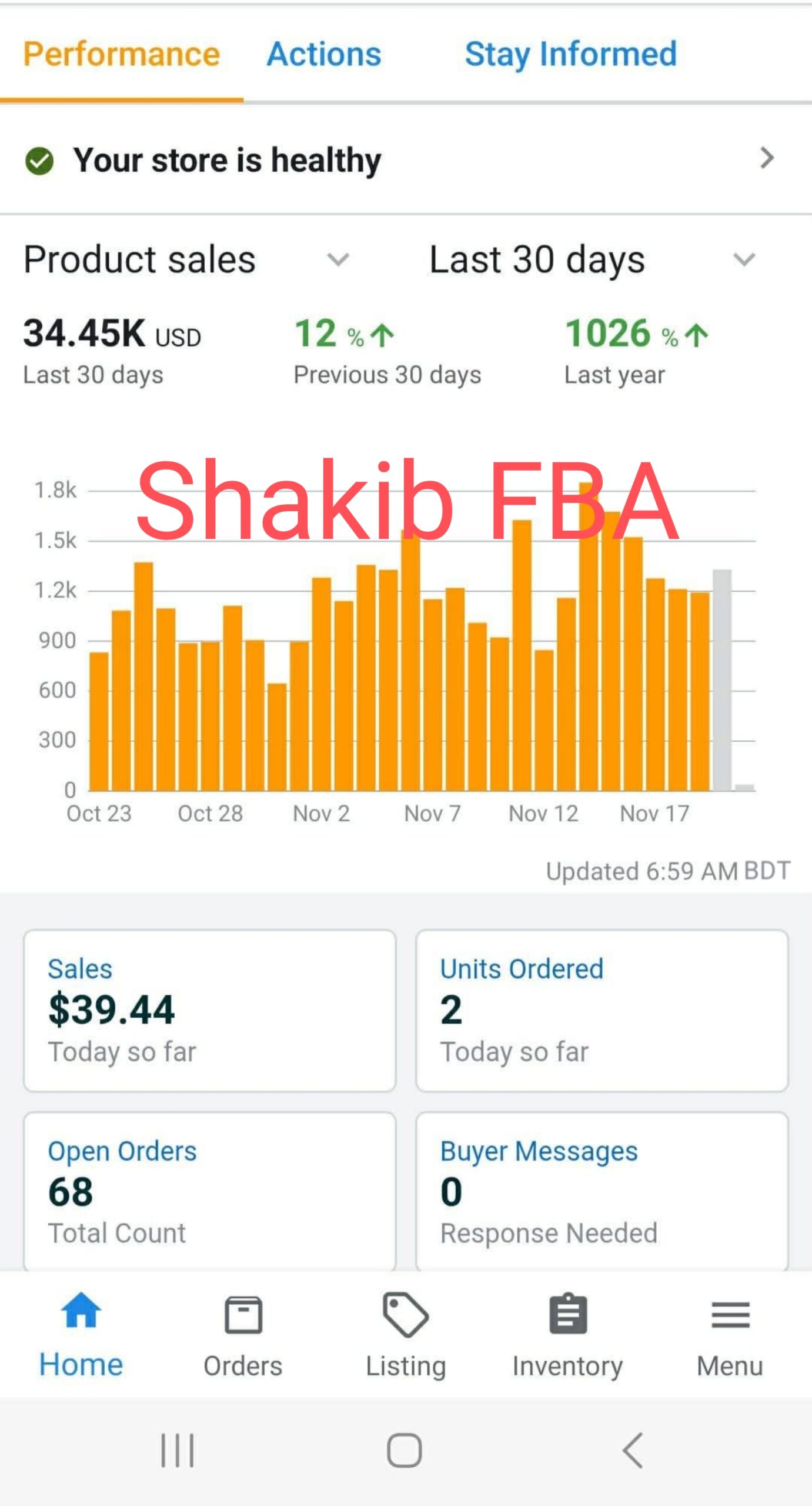Select the Performance tab
Screen dimensions: 812x1506
(121, 54)
